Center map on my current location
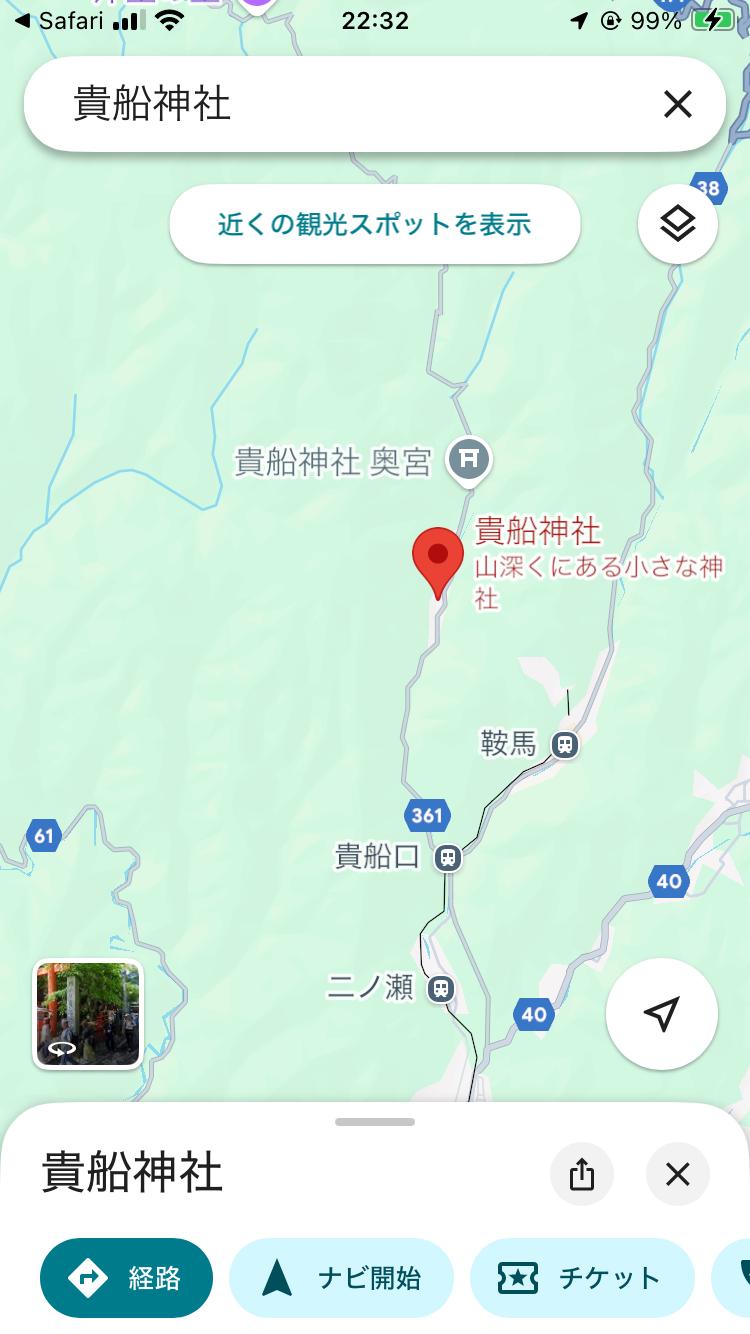The width and height of the screenshot is (750, 1334). (x=661, y=1014)
